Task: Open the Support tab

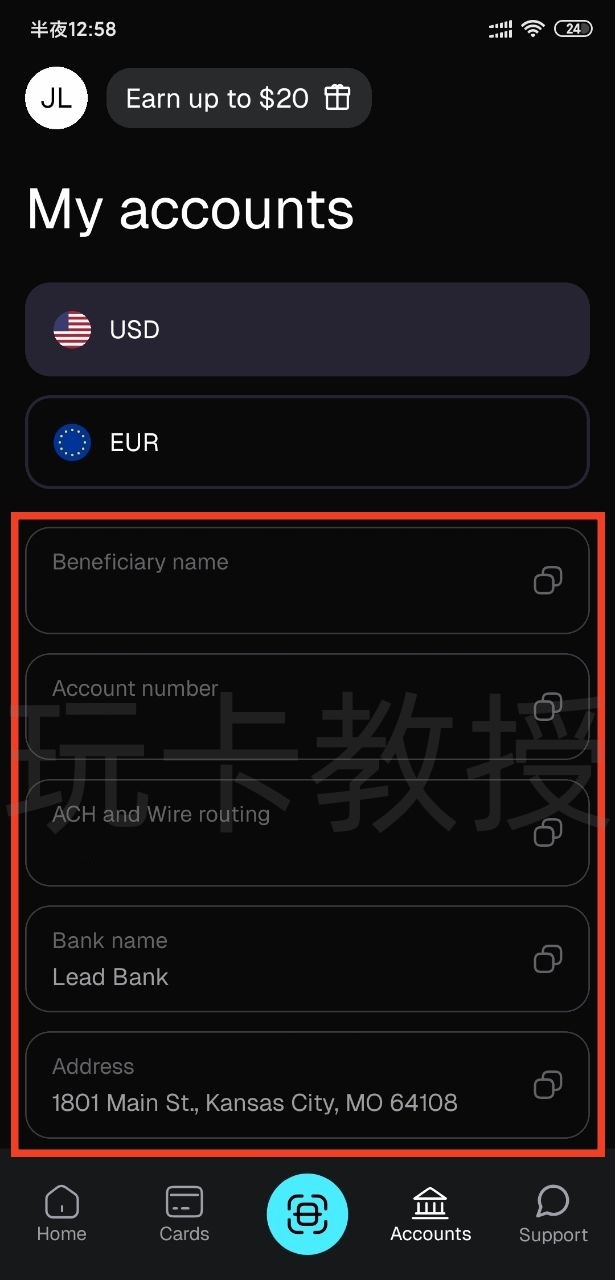Action: click(x=552, y=1213)
